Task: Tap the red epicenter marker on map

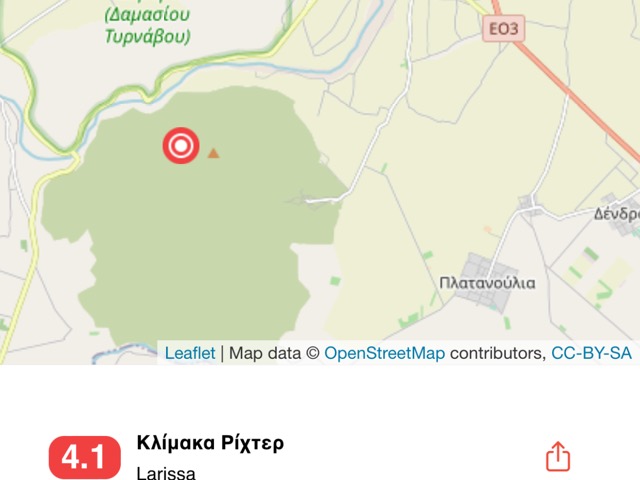Action: (181, 147)
